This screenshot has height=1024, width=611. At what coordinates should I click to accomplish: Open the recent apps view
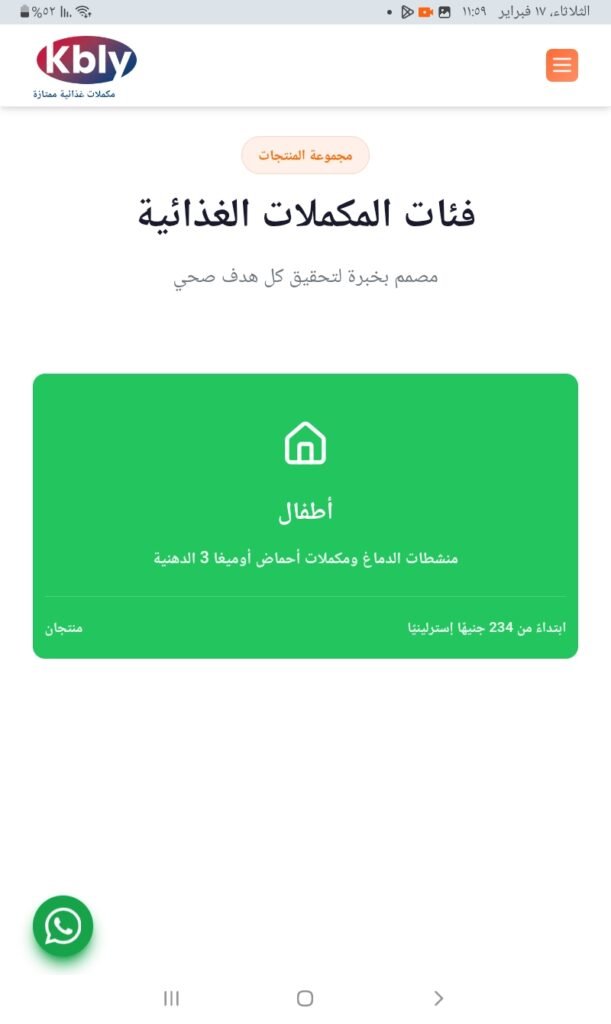[171, 998]
